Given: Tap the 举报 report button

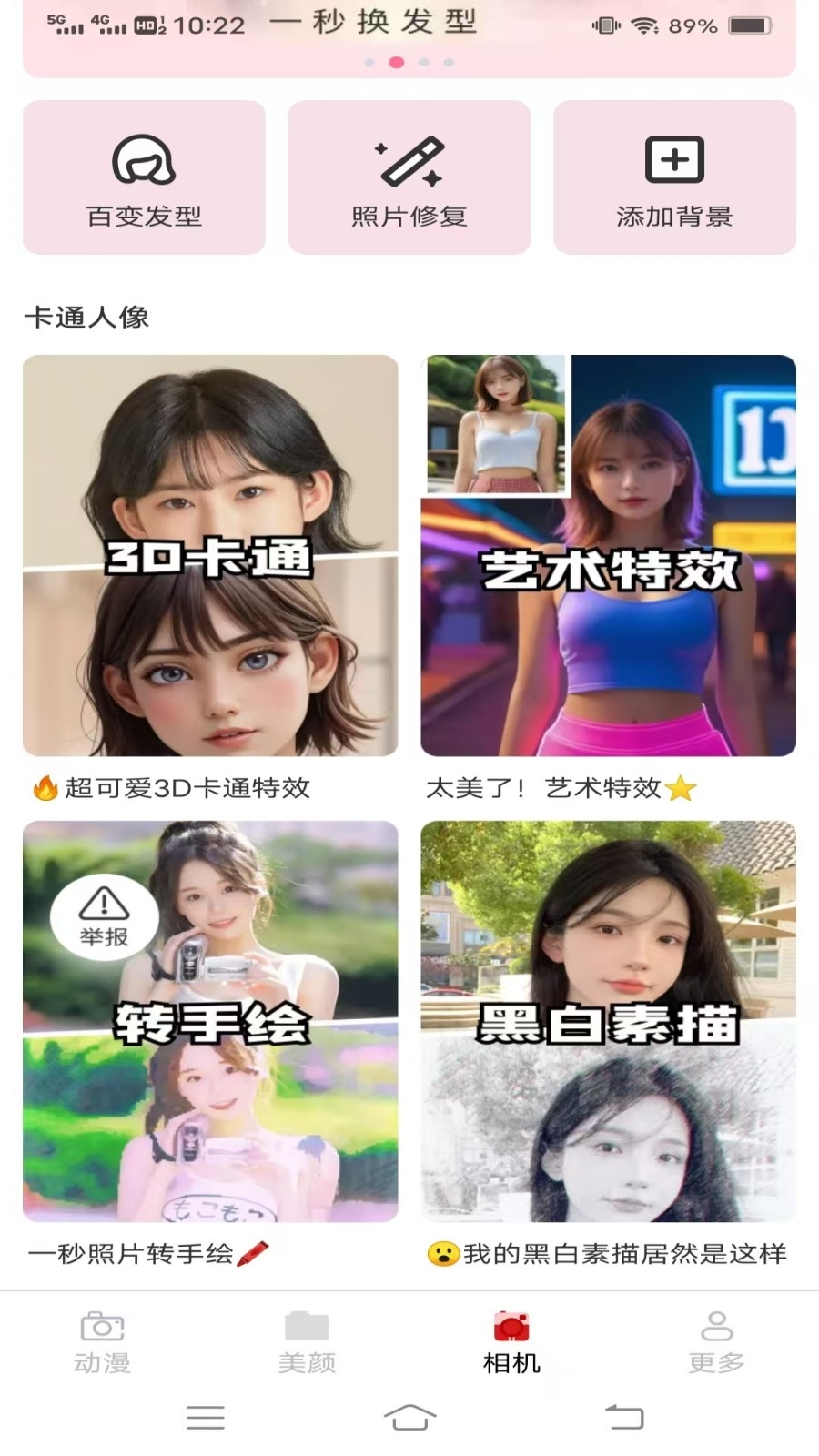Looking at the screenshot, I should 104,917.
